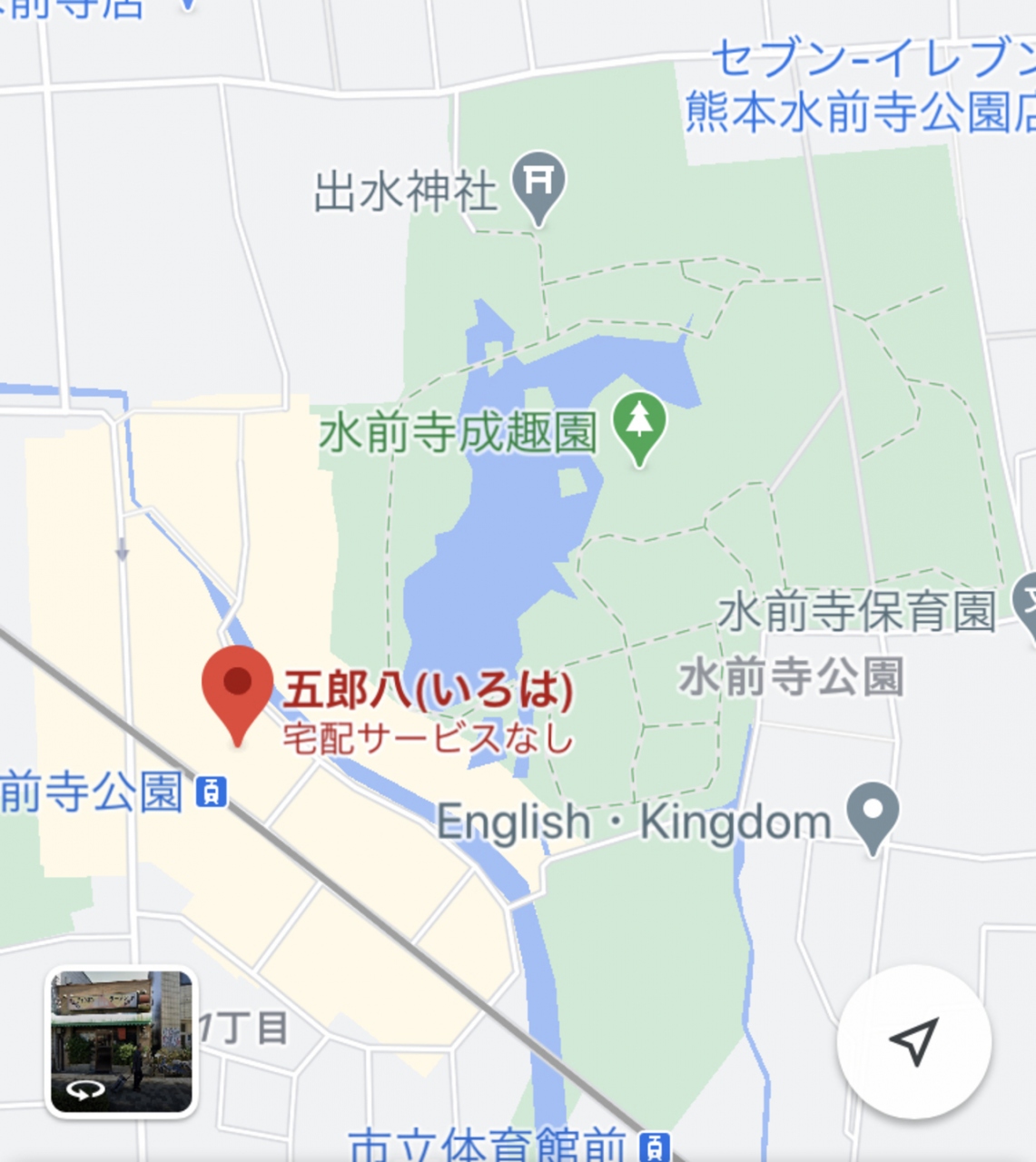Select the red 五郎八(いろは) pin
1036x1162 pixels.
(x=237, y=688)
